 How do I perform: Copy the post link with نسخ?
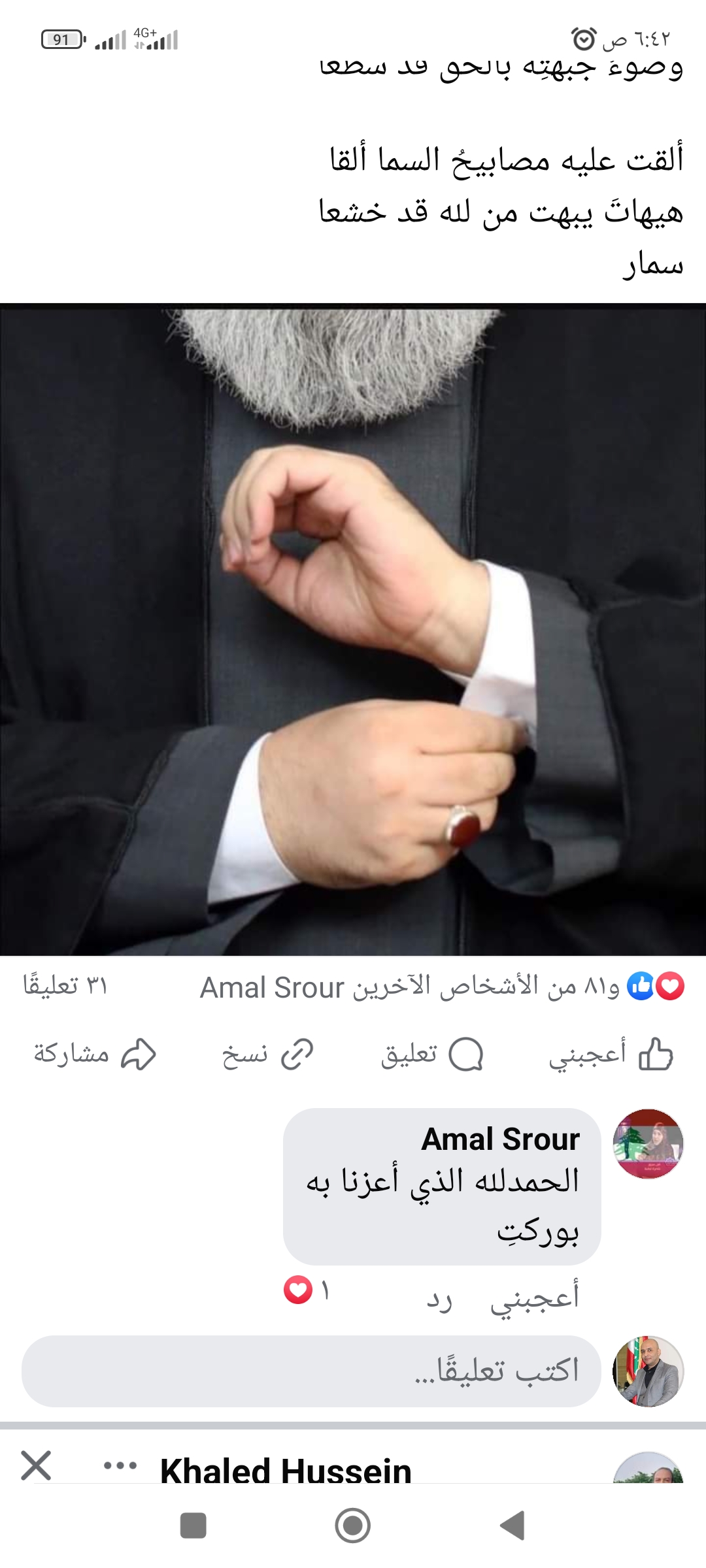point(267,1054)
